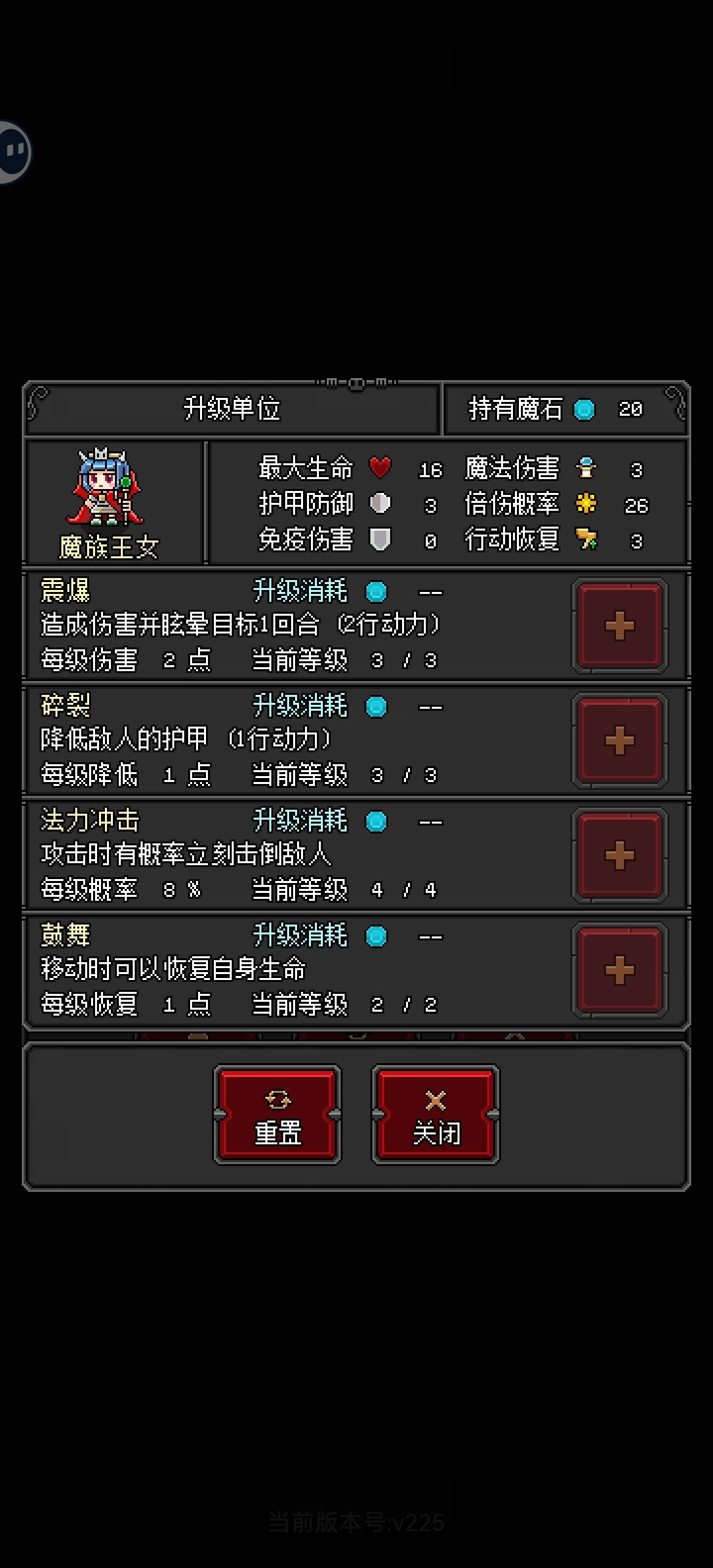Click the plus button for 震爆 skill
The width and height of the screenshot is (713, 1568).
click(x=619, y=626)
